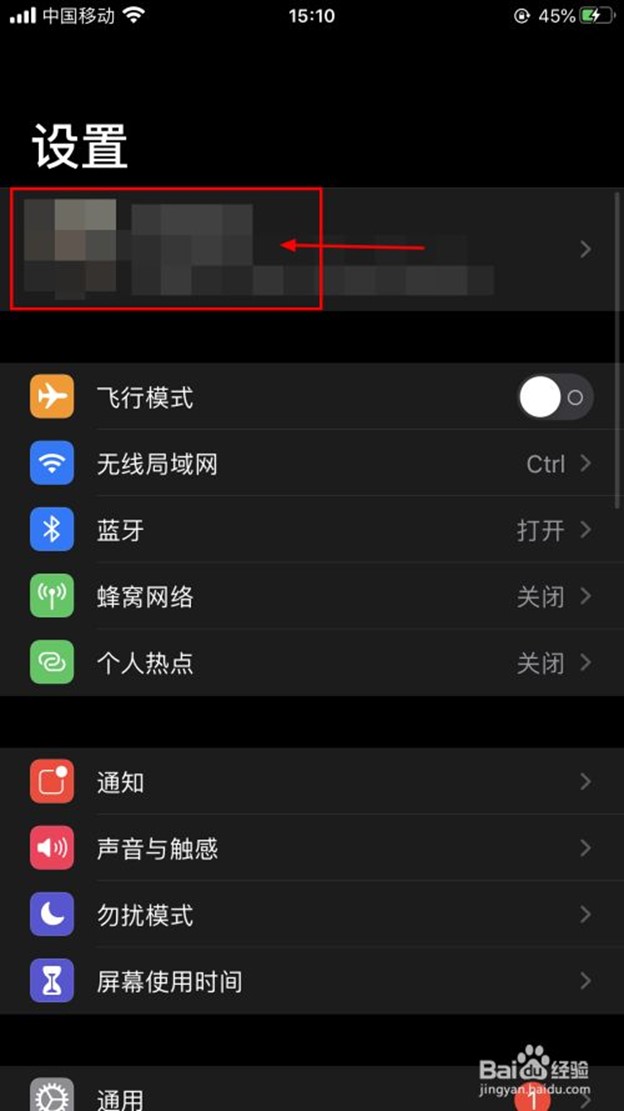
Task: Open 通知 notifications settings
Action: point(300,782)
